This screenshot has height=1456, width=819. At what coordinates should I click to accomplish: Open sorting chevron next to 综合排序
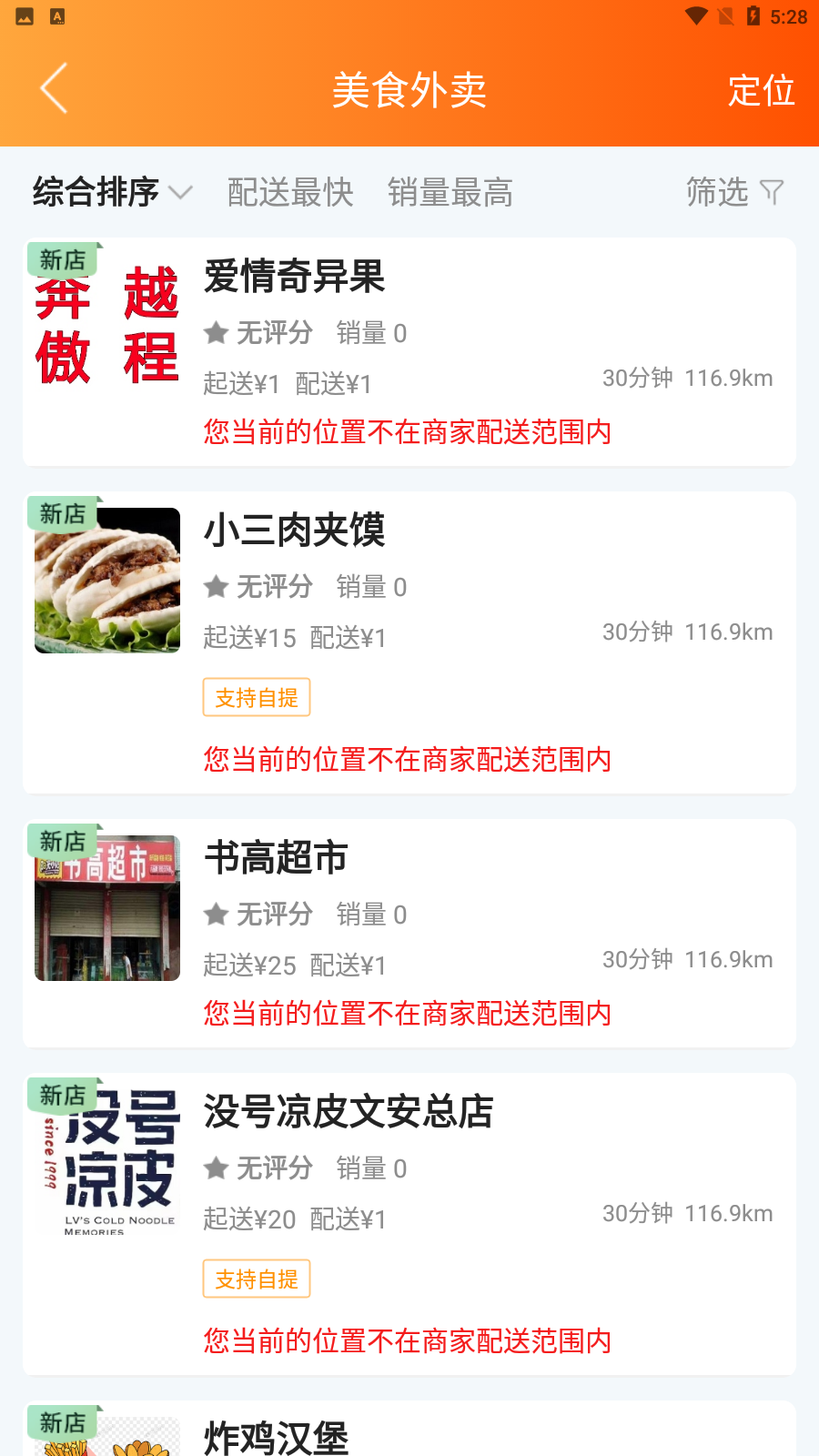click(x=181, y=194)
